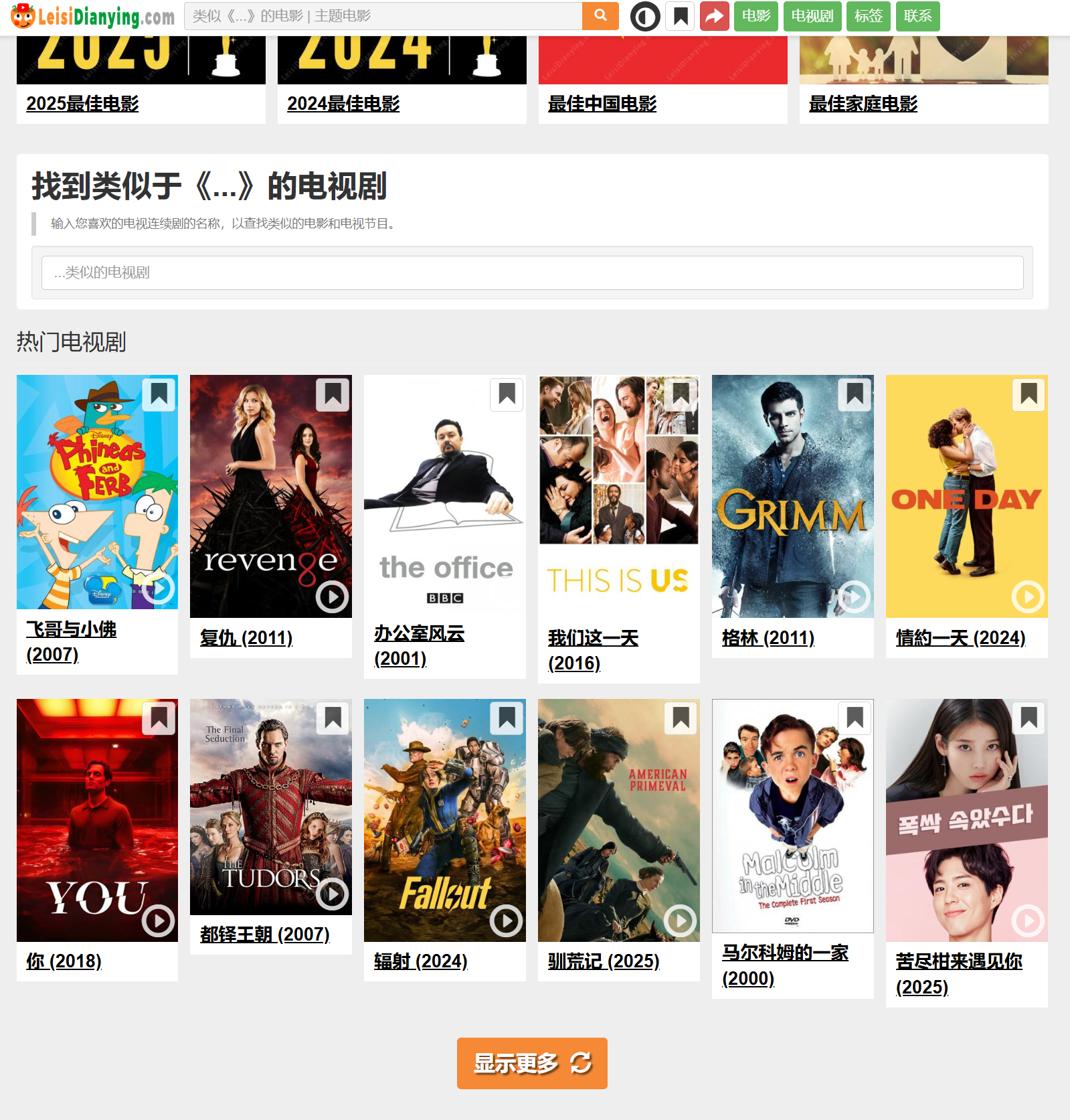Go to the 电影 section

tap(755, 16)
